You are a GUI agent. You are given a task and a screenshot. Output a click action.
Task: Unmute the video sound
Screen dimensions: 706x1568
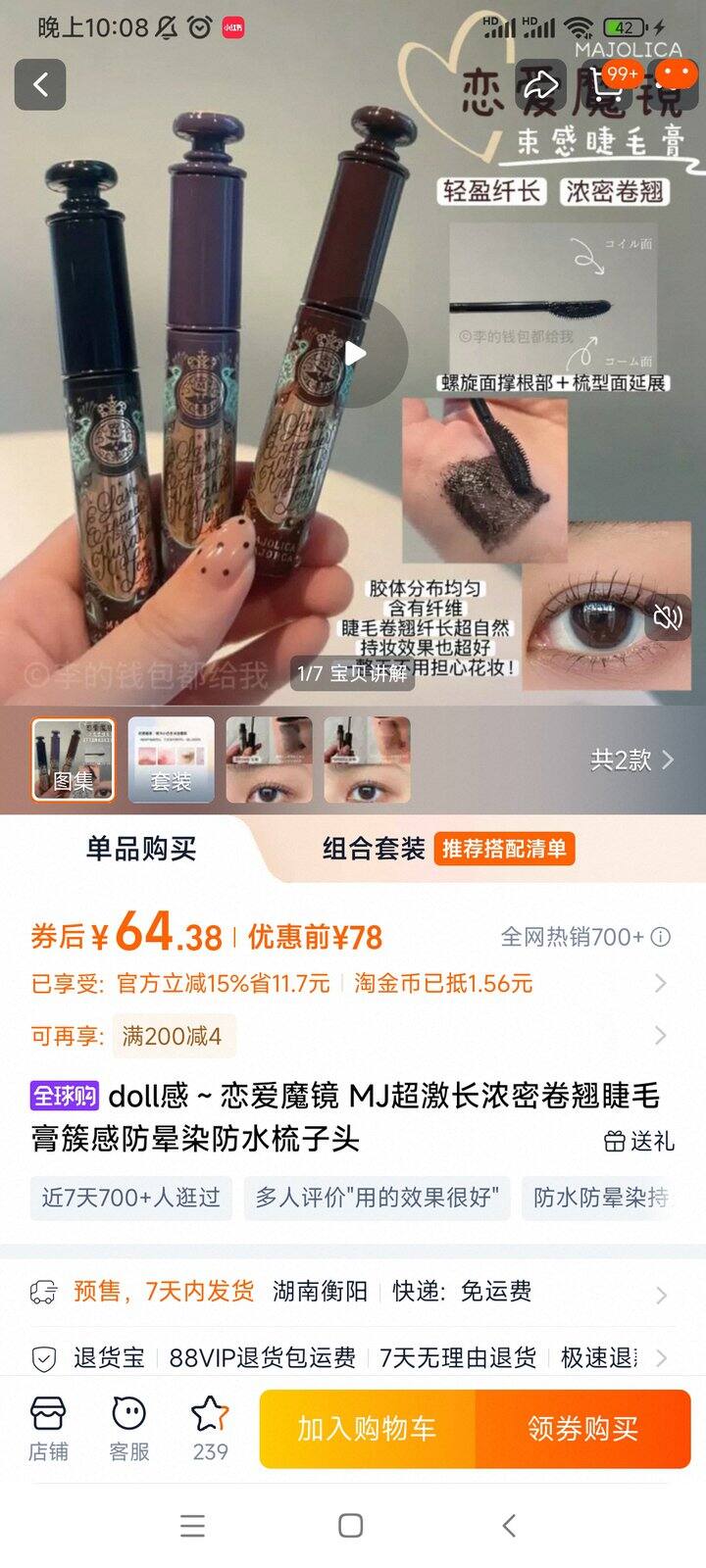(x=668, y=616)
